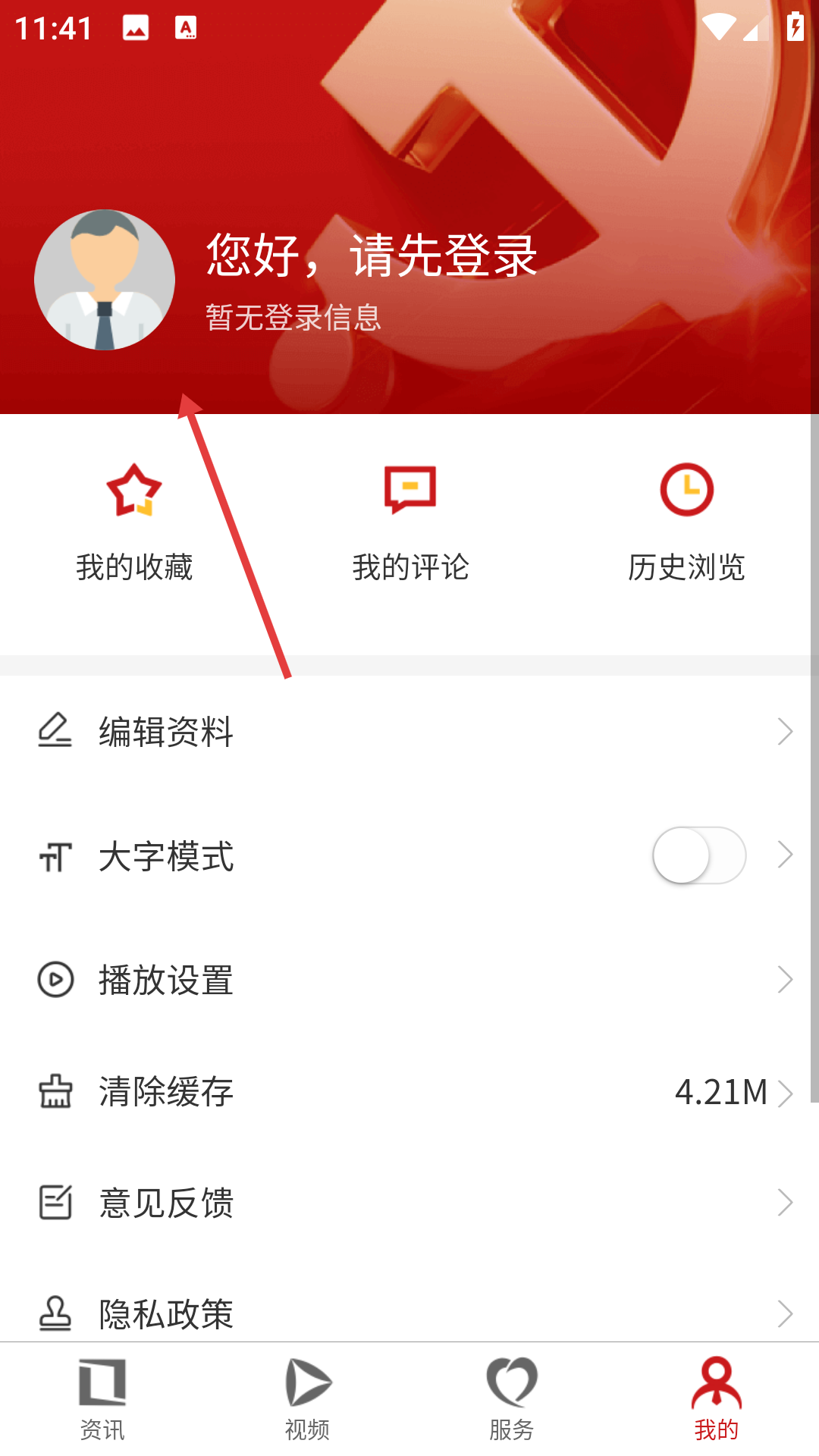Clear cache via 清除缓存 row
Image resolution: width=819 pixels, height=1456 pixels.
409,1092
